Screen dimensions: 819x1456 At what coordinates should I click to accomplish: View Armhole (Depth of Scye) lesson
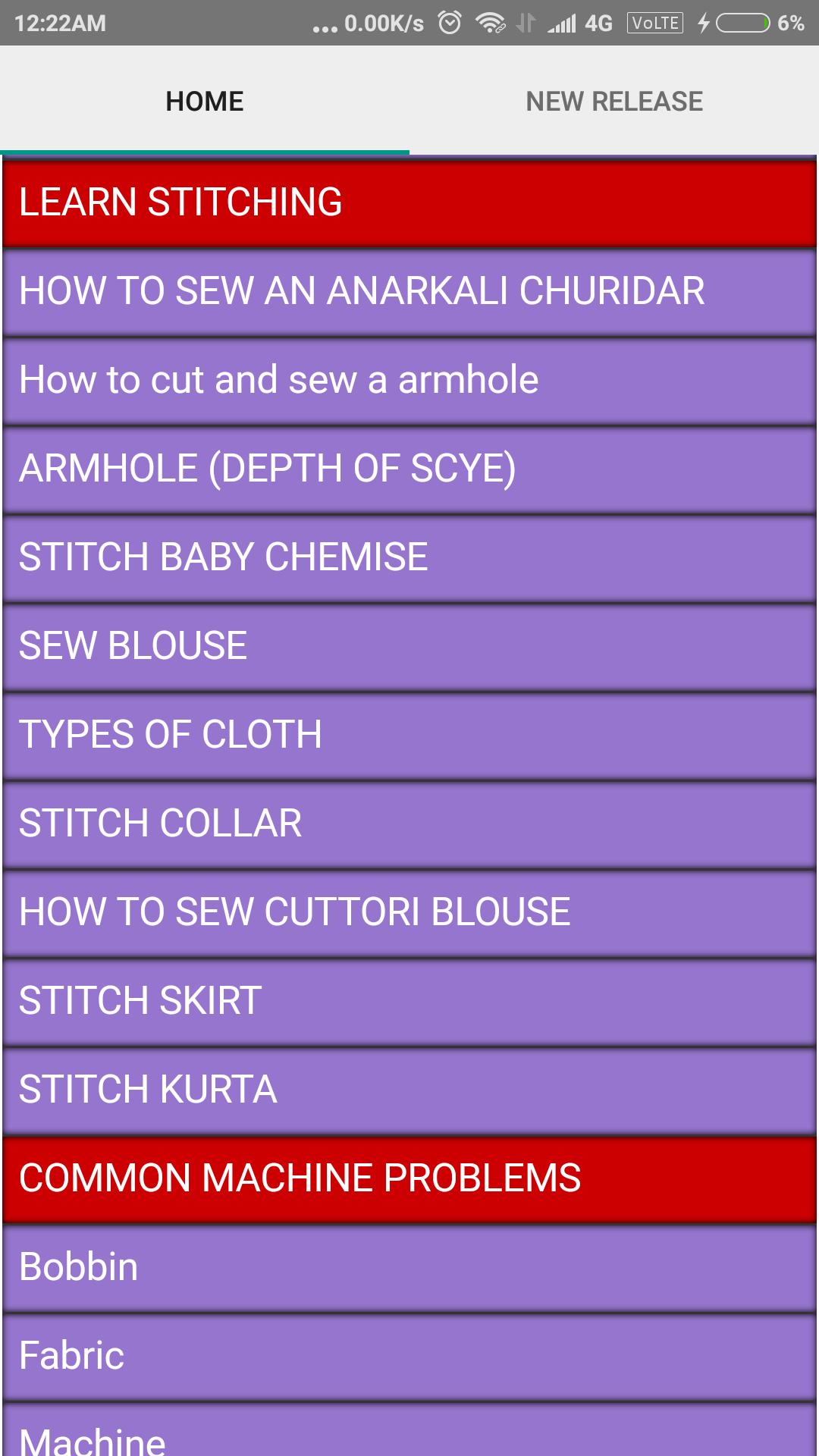point(409,469)
